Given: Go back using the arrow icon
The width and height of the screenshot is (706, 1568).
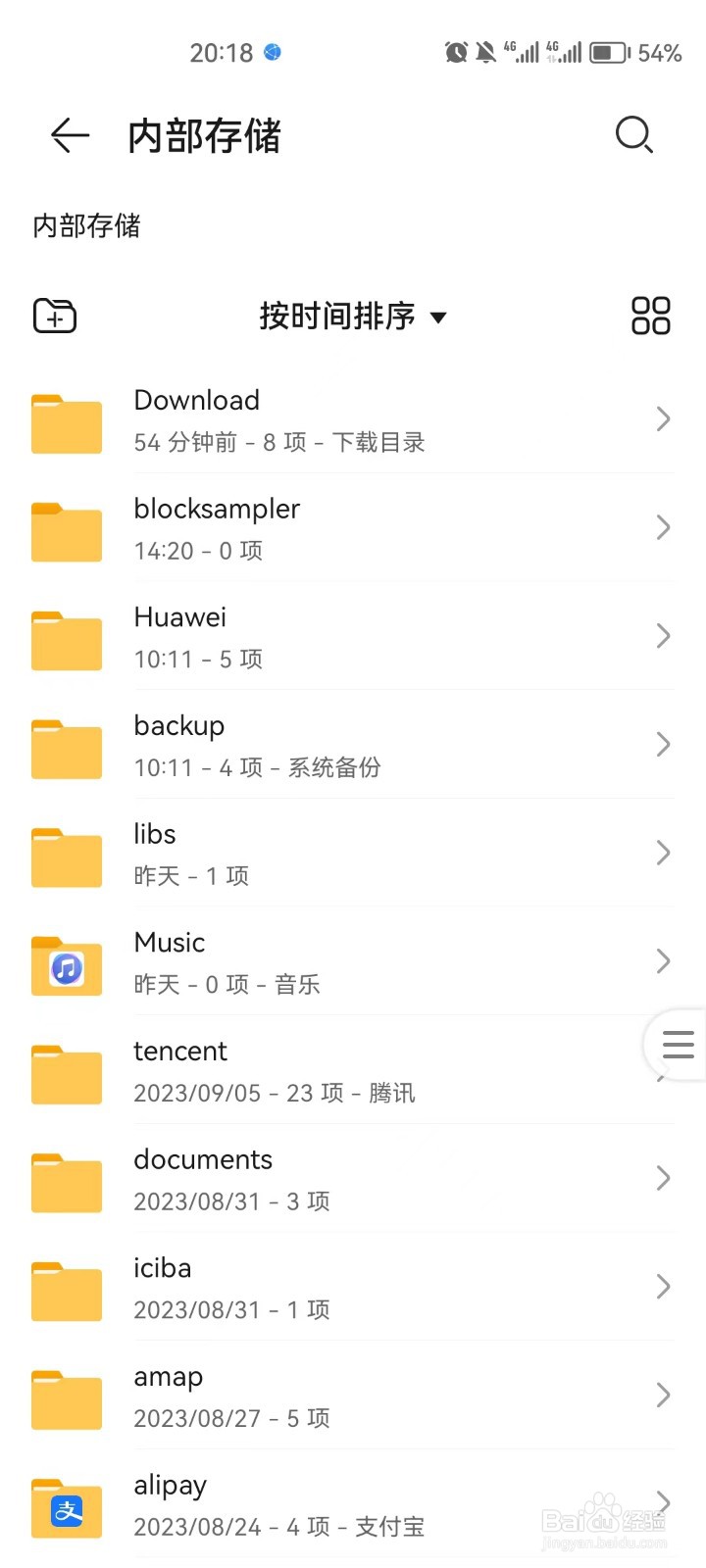Looking at the screenshot, I should tap(70, 135).
